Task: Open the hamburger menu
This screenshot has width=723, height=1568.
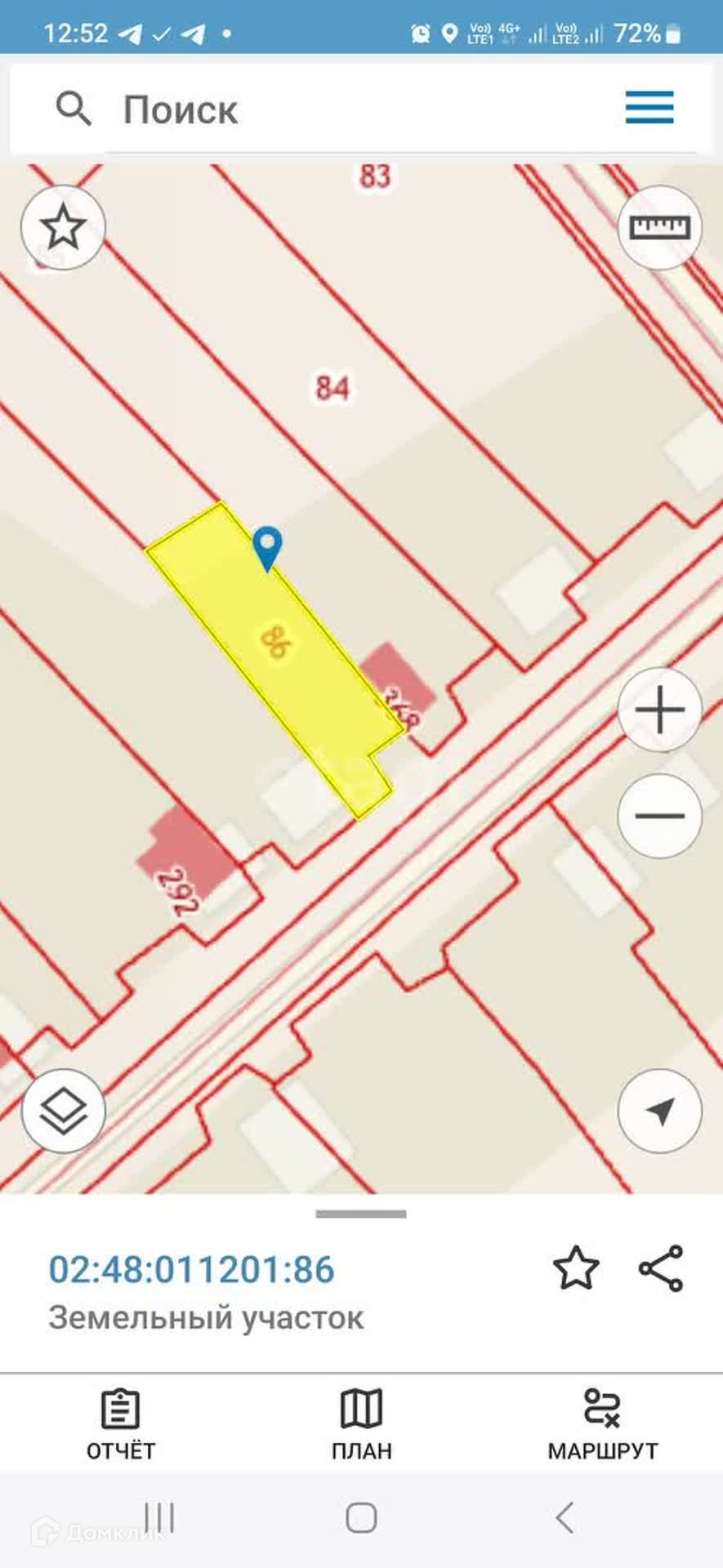Action: pos(649,108)
